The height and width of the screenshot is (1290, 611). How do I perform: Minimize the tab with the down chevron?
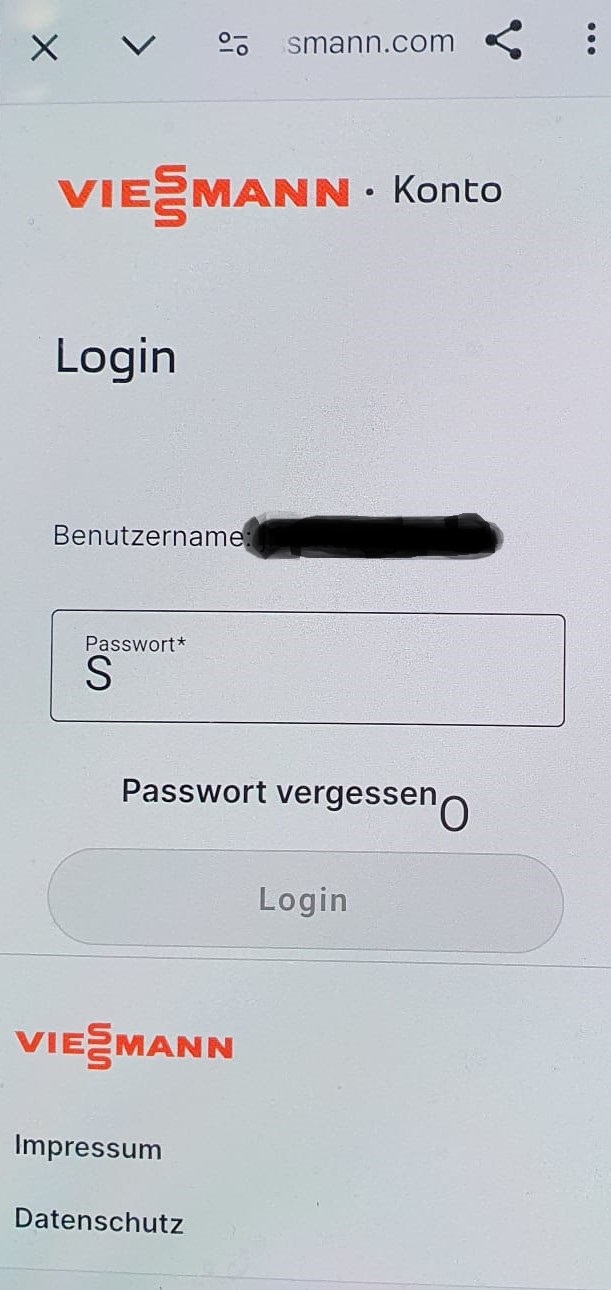pos(138,45)
